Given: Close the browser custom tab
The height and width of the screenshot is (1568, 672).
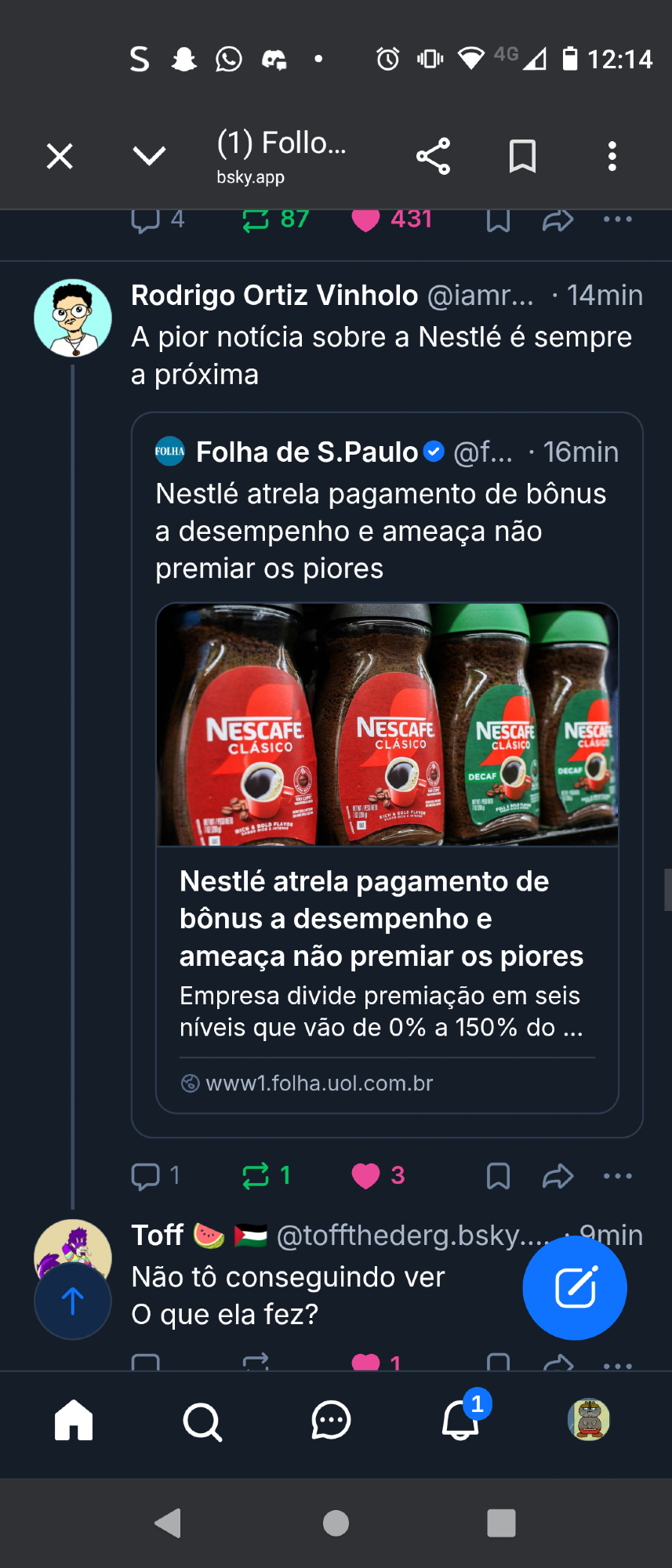Looking at the screenshot, I should 60,157.
